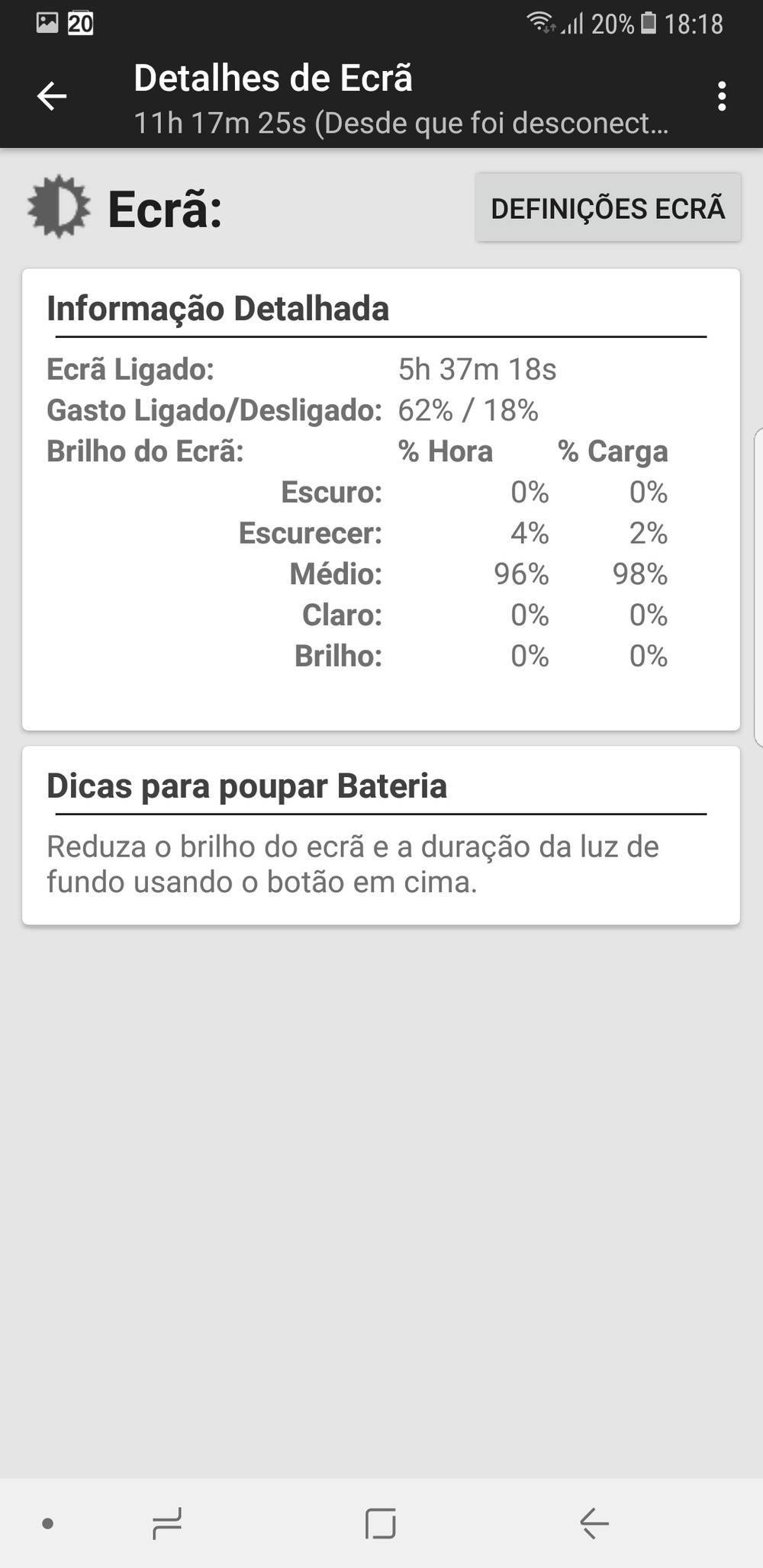
Task: Open the three-dot overflow menu
Action: [x=721, y=97]
